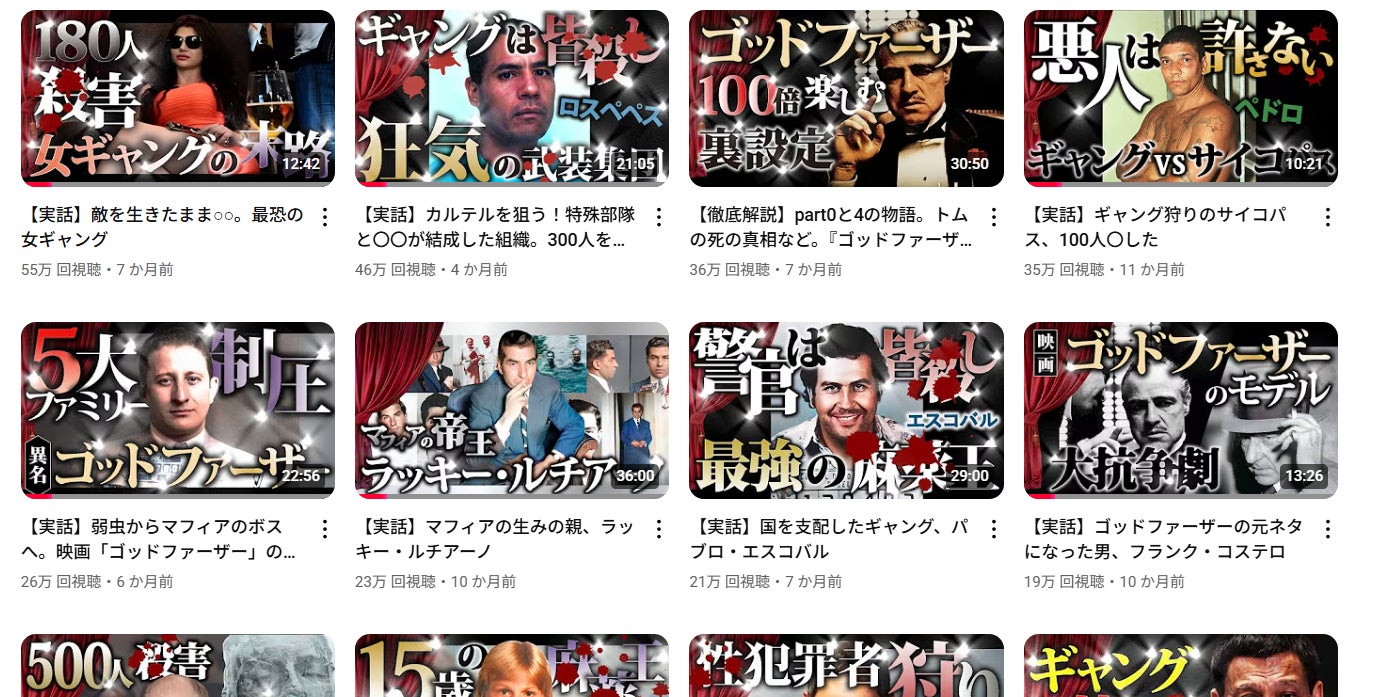Show more options for カルテルを狙う video
This screenshot has height=697, width=1378.
pyautogui.click(x=658, y=217)
